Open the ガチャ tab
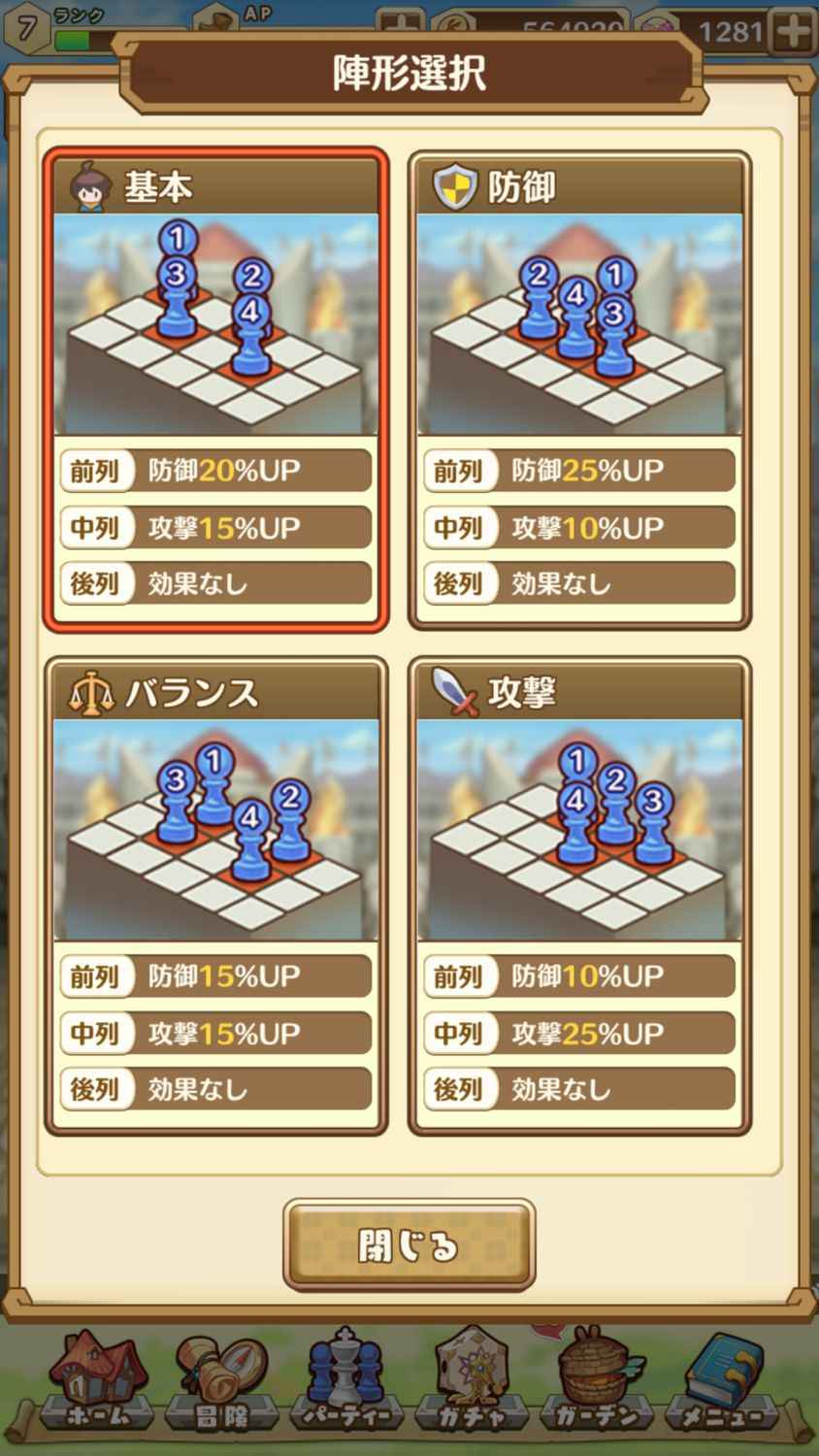 (x=471, y=1380)
